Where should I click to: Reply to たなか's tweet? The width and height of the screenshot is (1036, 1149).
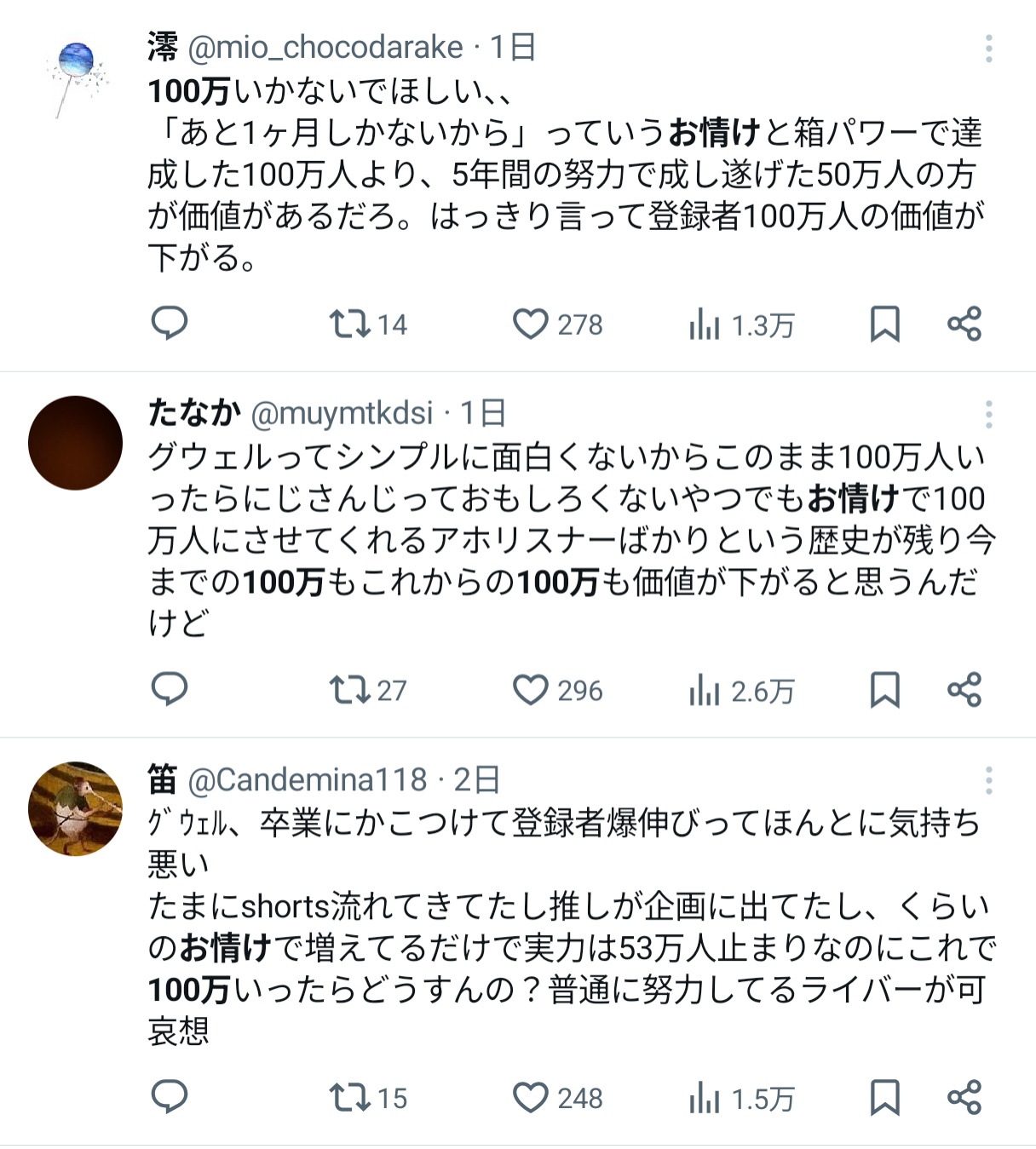169,690
